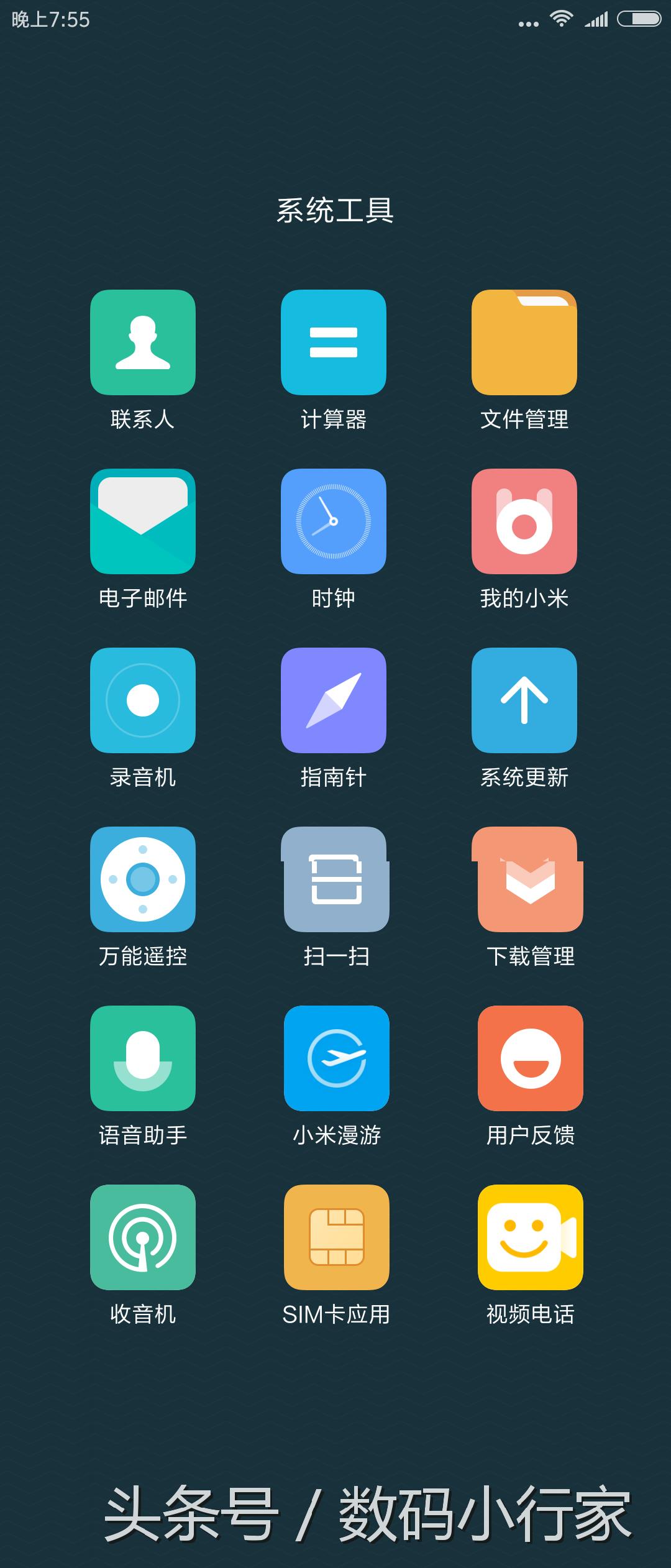Open the 扫一扫 scanner
Image resolution: width=671 pixels, height=1568 pixels.
click(337, 879)
